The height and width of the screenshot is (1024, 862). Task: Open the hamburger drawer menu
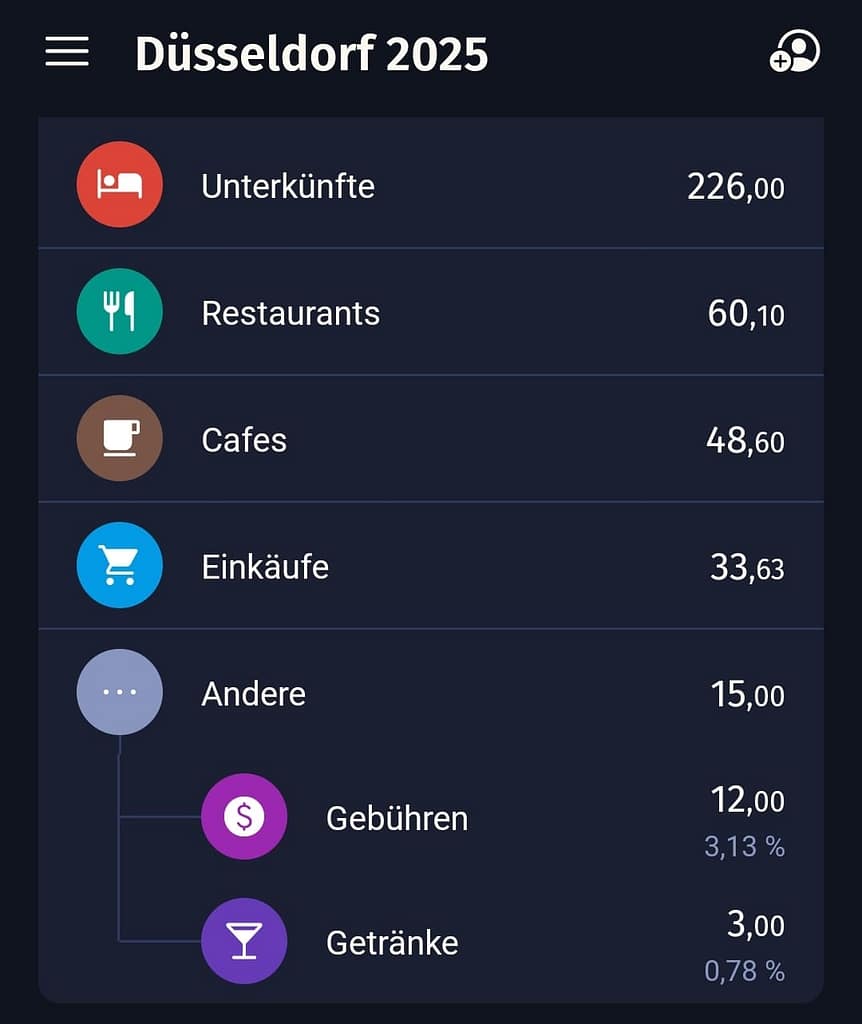coord(67,52)
